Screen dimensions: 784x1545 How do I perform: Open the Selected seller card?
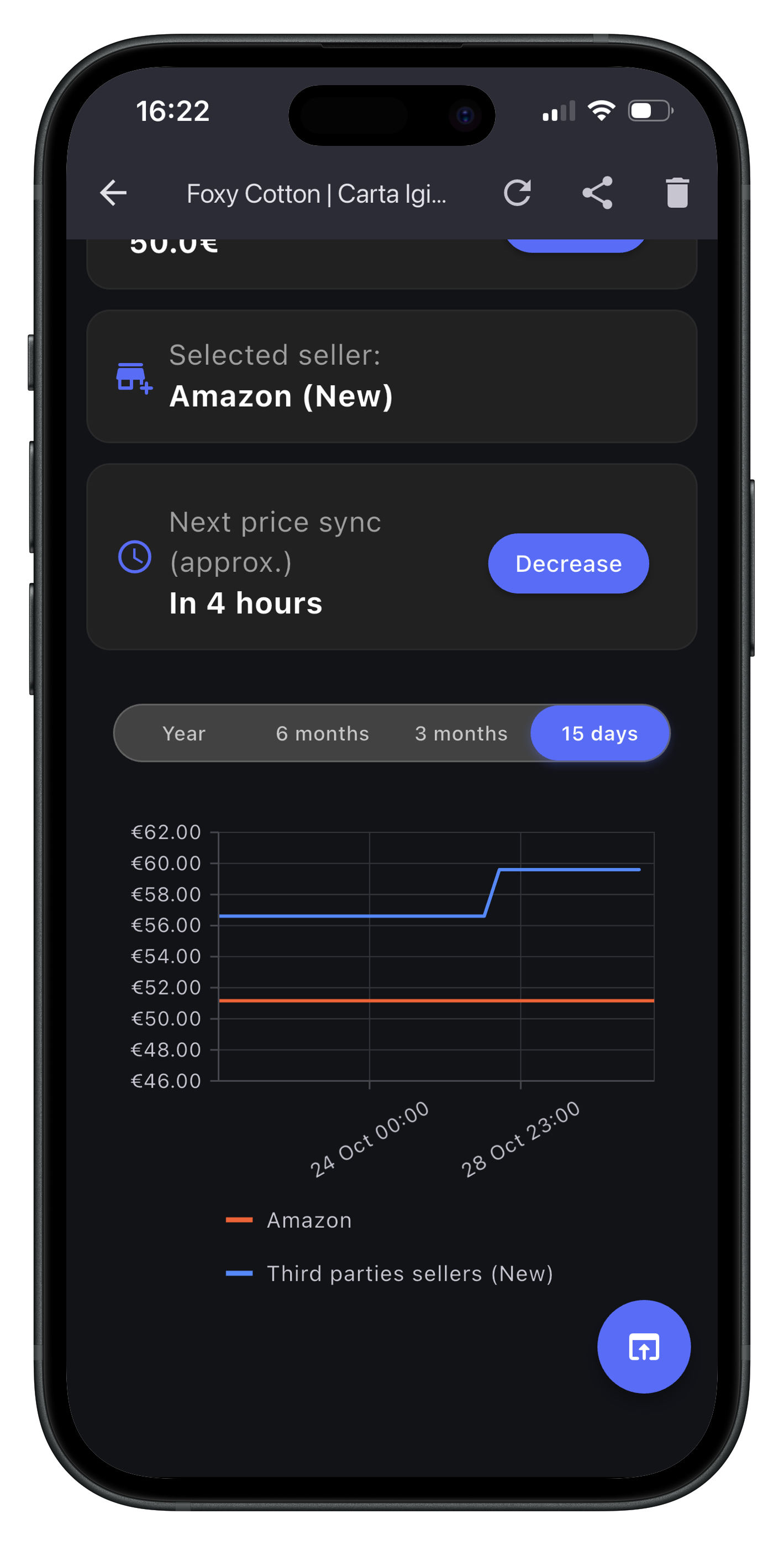[x=392, y=377]
